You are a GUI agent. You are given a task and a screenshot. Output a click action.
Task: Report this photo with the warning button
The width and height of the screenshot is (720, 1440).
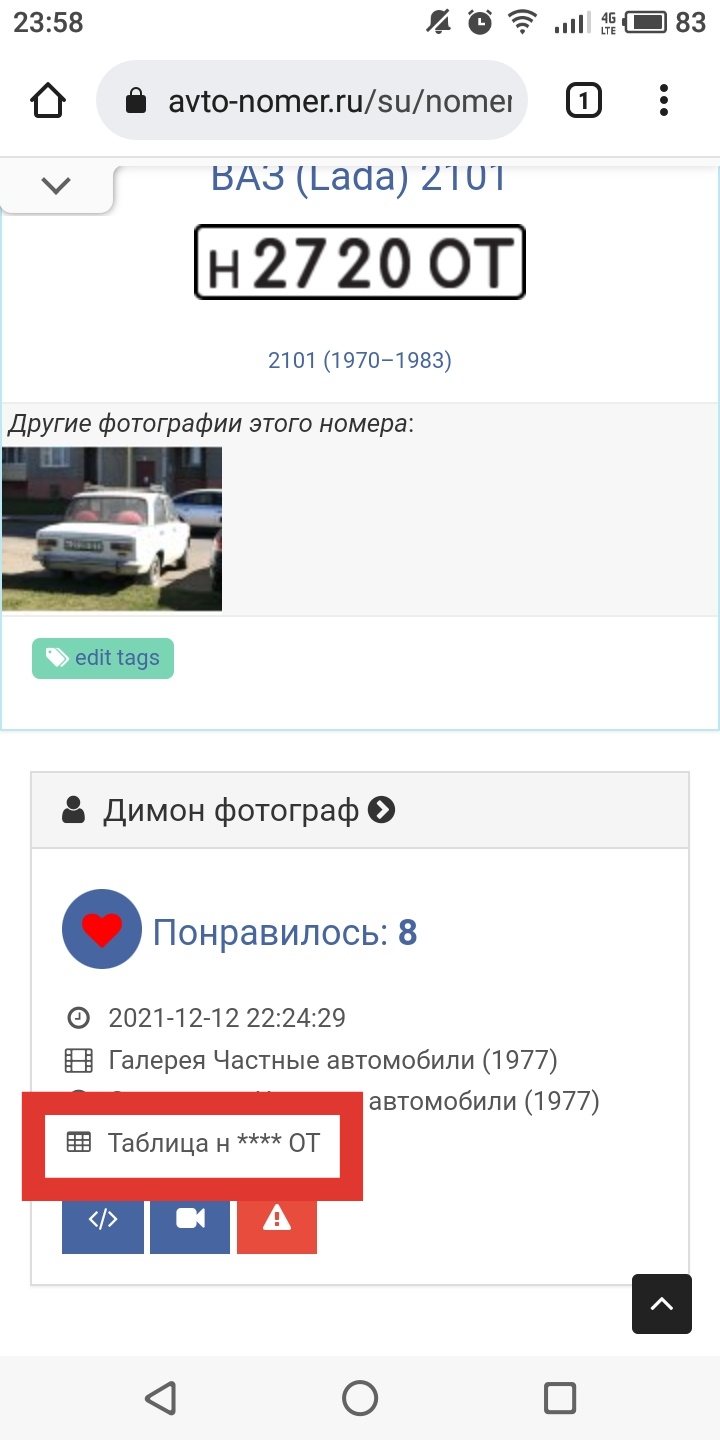[277, 1219]
